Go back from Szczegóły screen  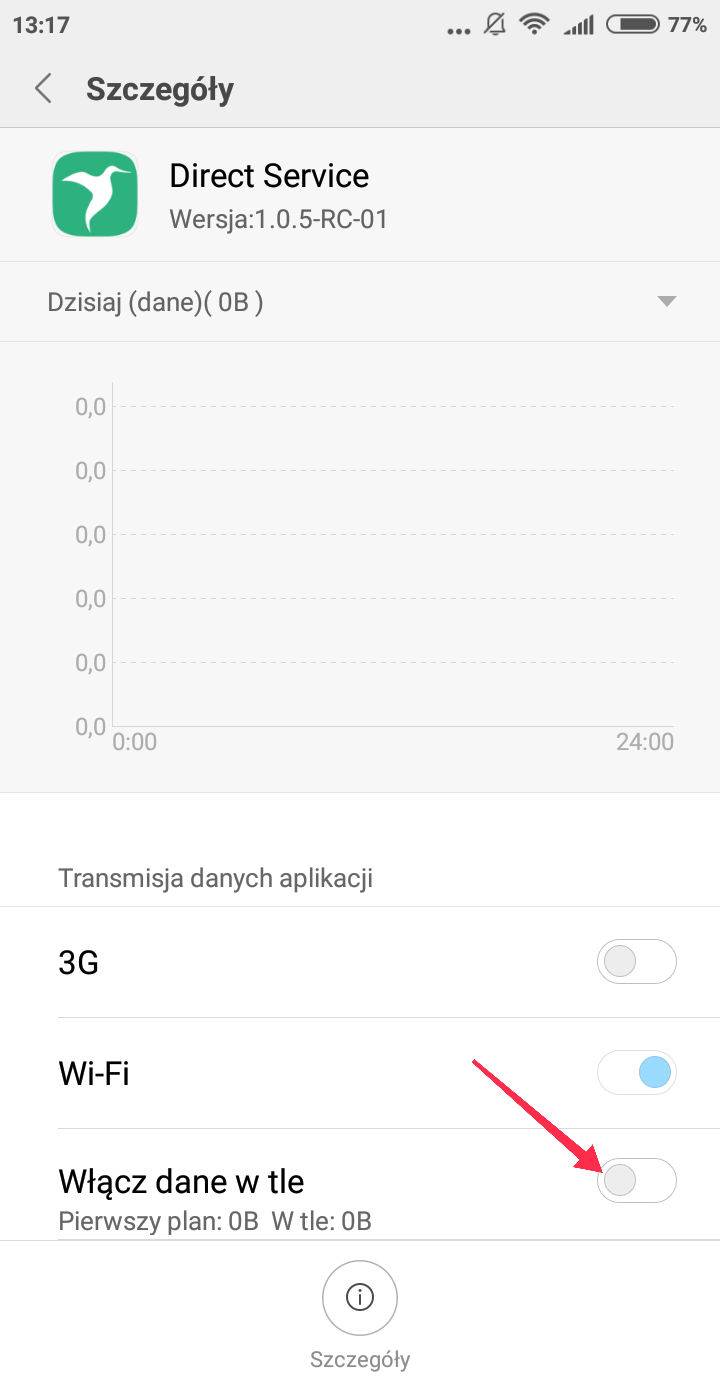(x=43, y=89)
